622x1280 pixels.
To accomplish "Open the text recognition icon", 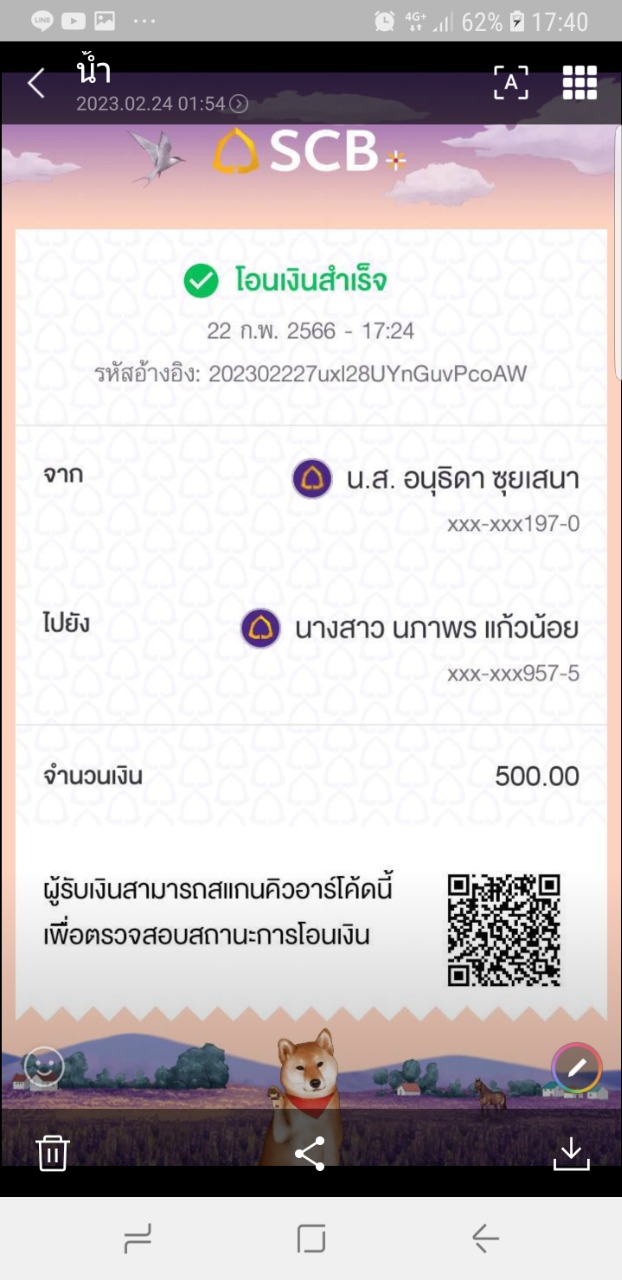I will tap(511, 84).
